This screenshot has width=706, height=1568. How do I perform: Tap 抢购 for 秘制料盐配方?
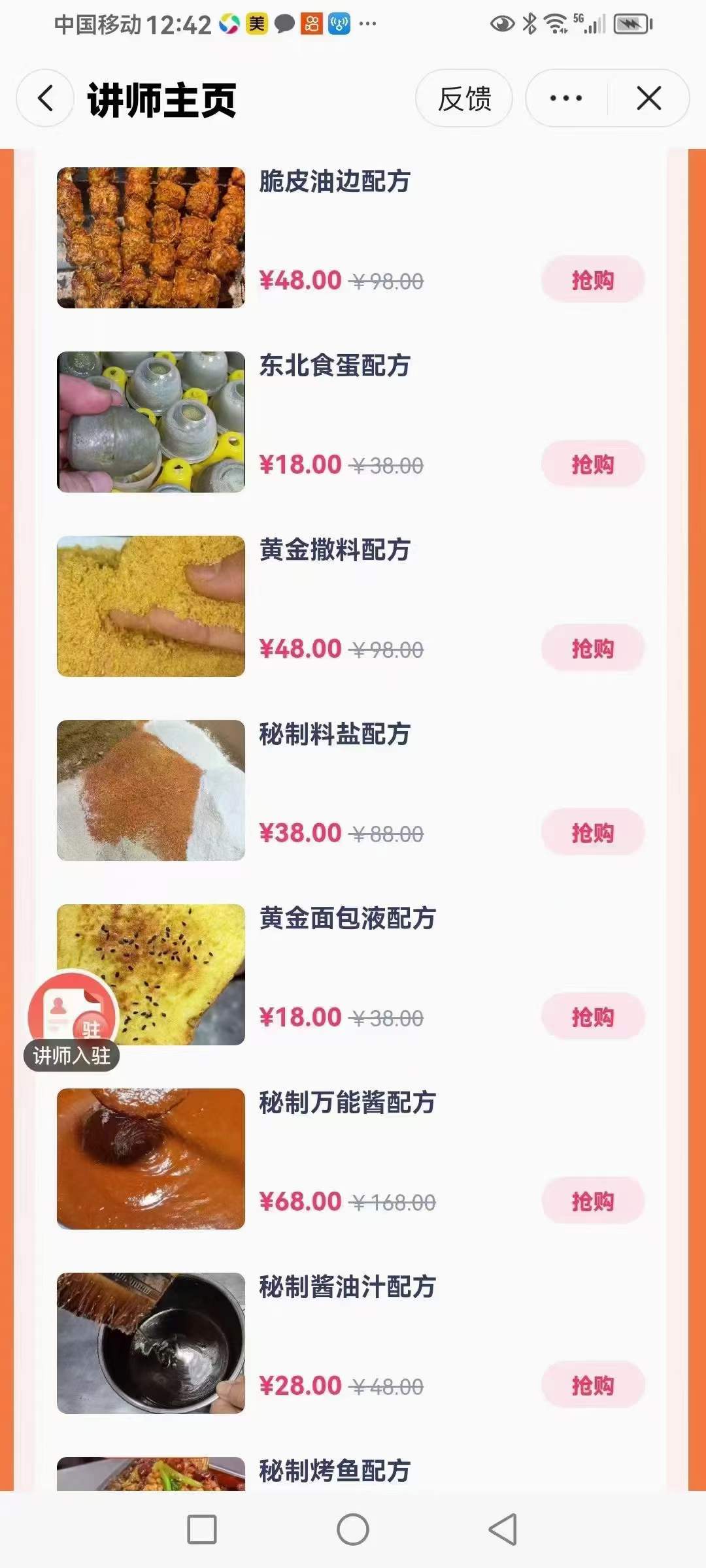click(x=590, y=833)
